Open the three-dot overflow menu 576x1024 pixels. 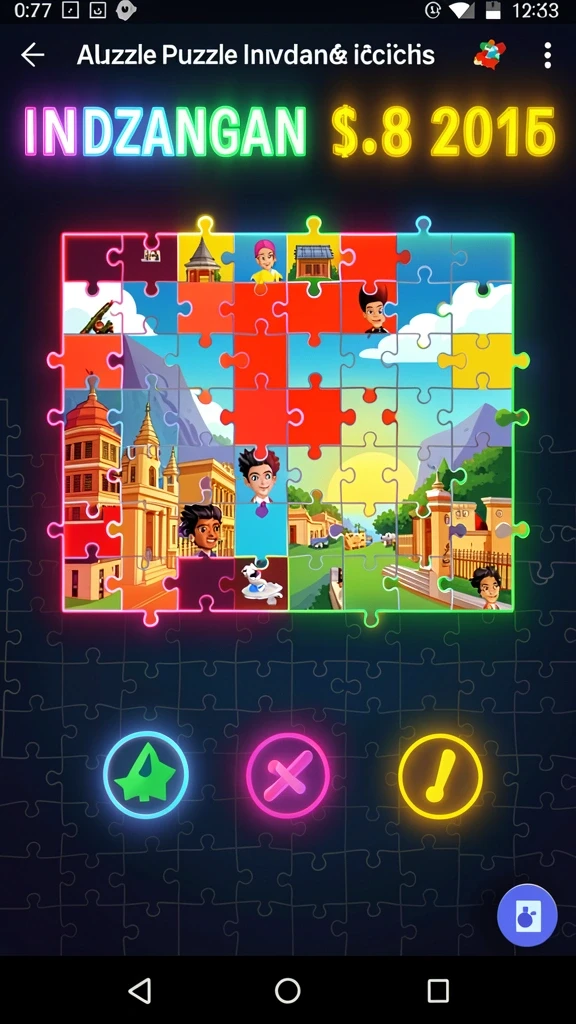[x=547, y=56]
